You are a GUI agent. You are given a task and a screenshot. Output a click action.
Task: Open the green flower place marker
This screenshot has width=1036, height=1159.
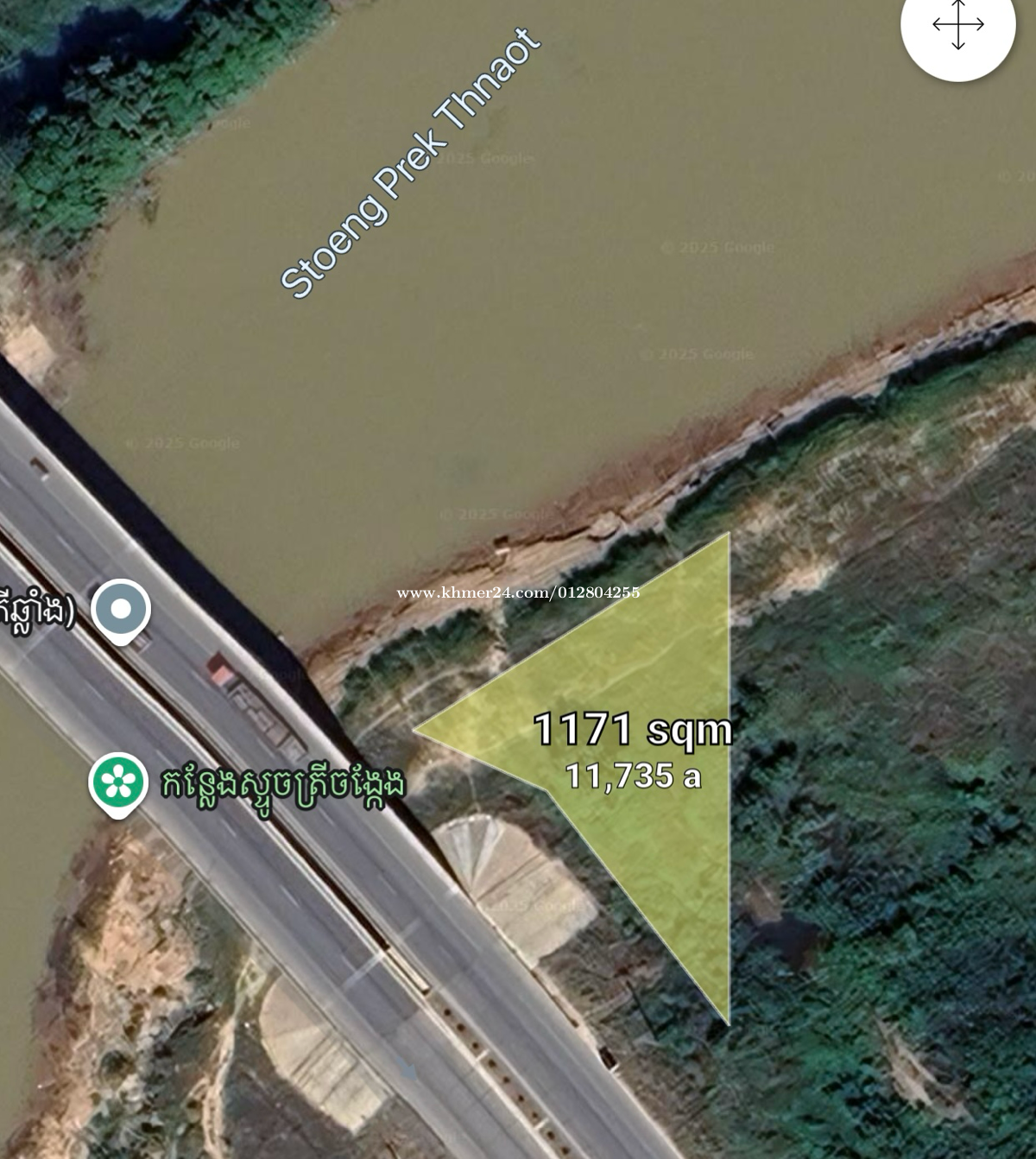click(x=118, y=783)
